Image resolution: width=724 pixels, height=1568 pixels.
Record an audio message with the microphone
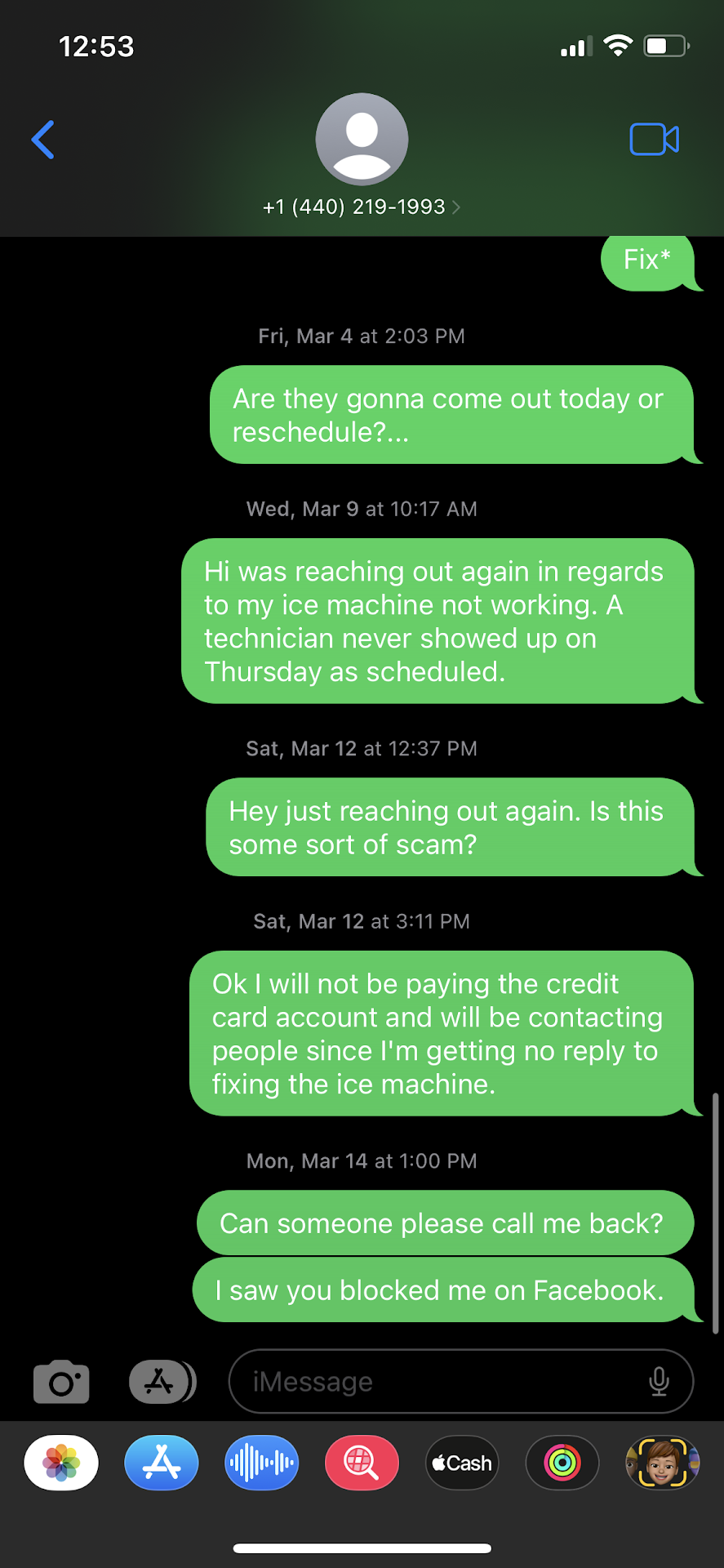(659, 1382)
